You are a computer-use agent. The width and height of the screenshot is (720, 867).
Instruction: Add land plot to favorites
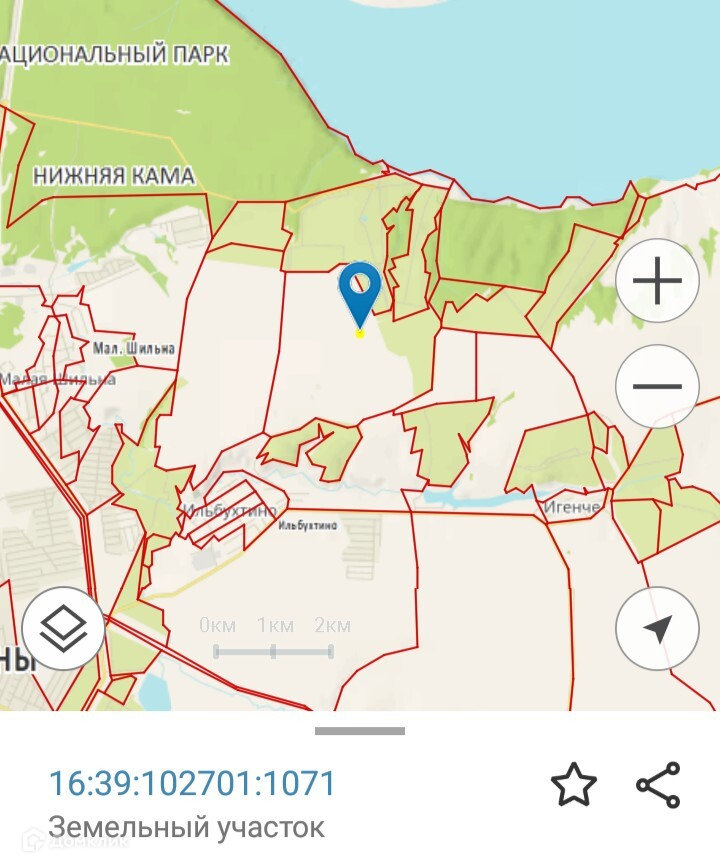[574, 786]
